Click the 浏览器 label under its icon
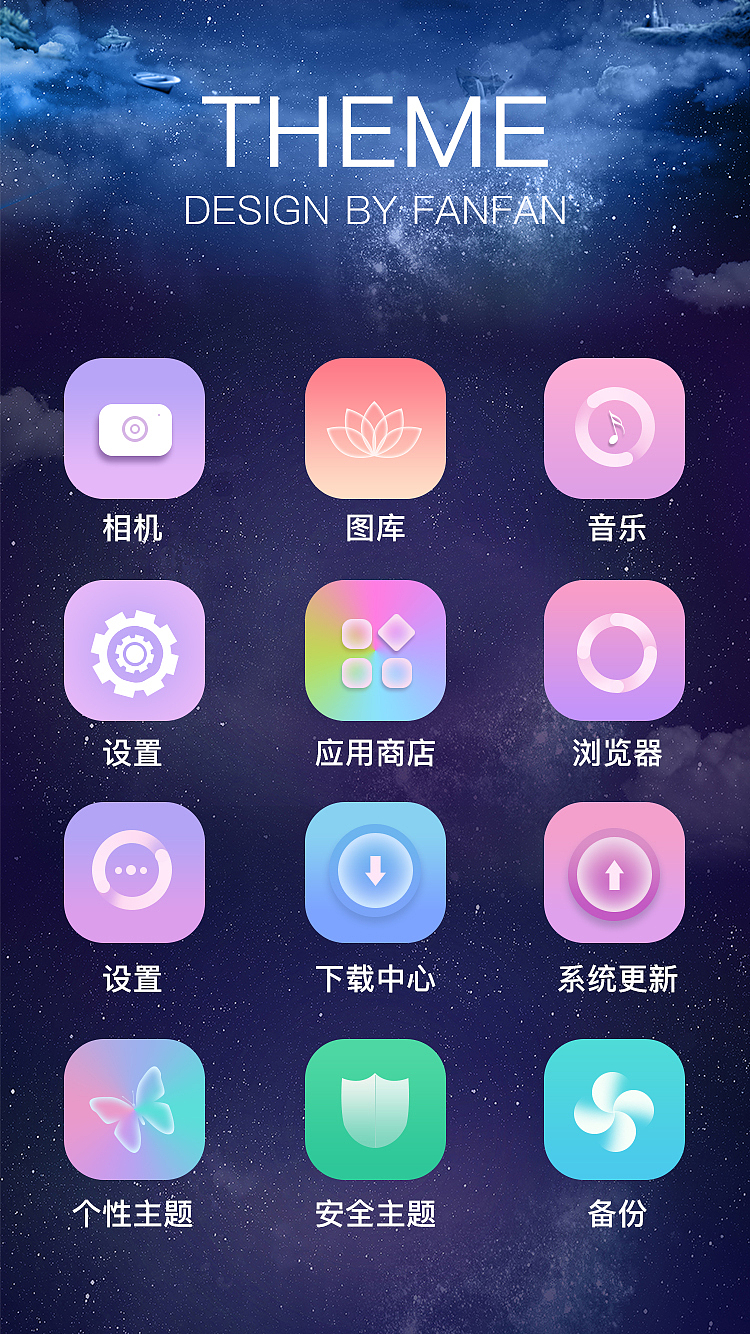Screen dimensions: 750x1334 click(614, 757)
